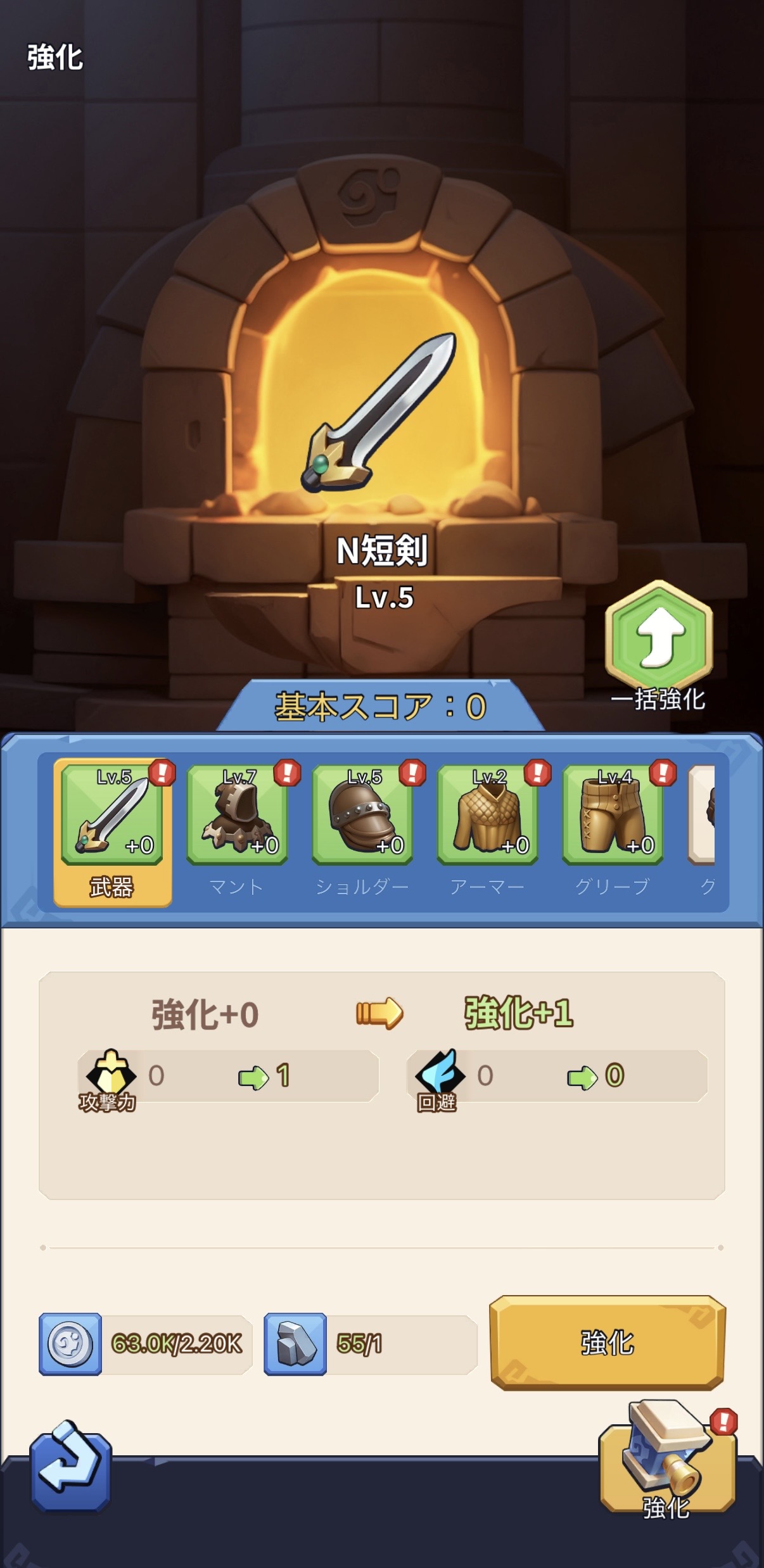Go back with the blue return arrow
This screenshot has height=1568, width=764.
(x=71, y=1467)
